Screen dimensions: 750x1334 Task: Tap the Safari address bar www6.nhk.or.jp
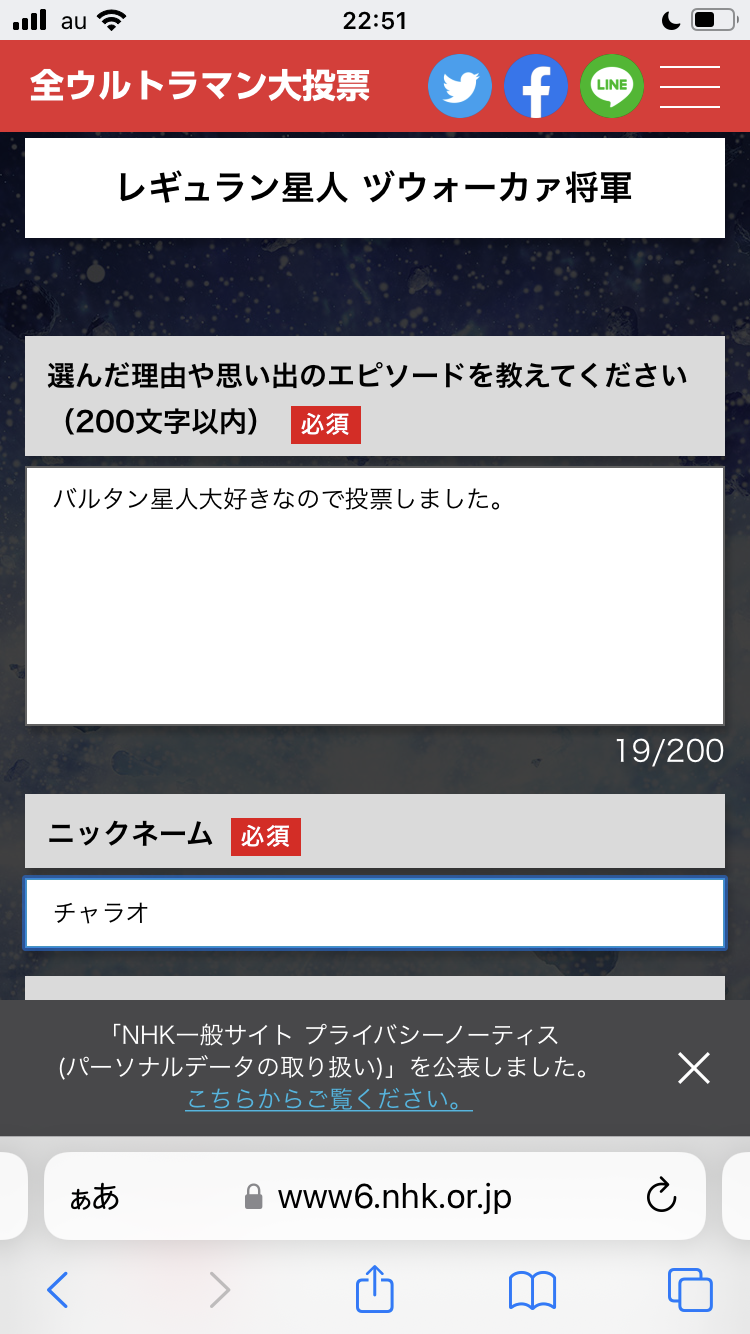(x=394, y=1196)
